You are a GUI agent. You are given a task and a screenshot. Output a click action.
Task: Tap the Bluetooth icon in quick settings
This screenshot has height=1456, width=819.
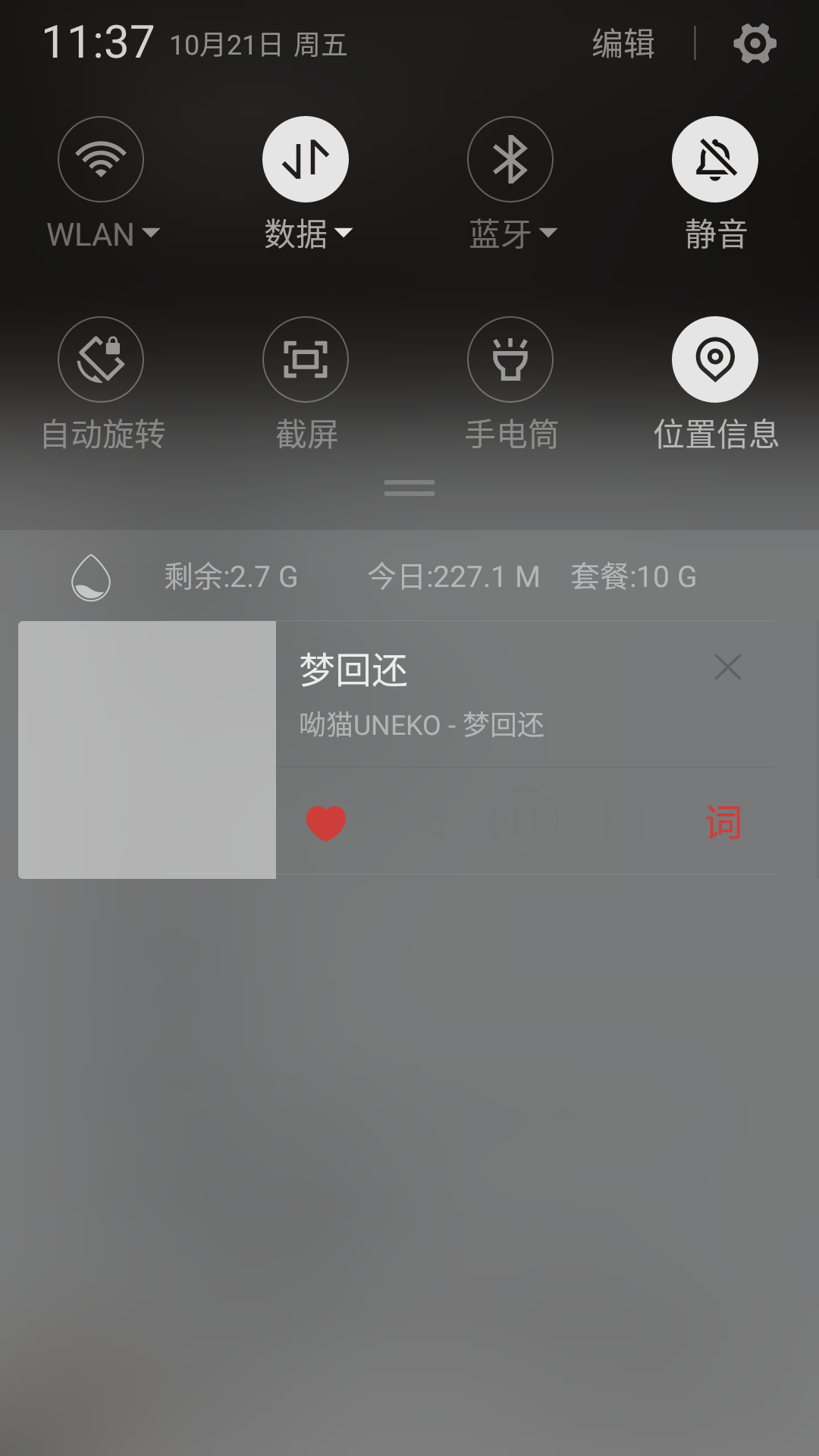[510, 158]
